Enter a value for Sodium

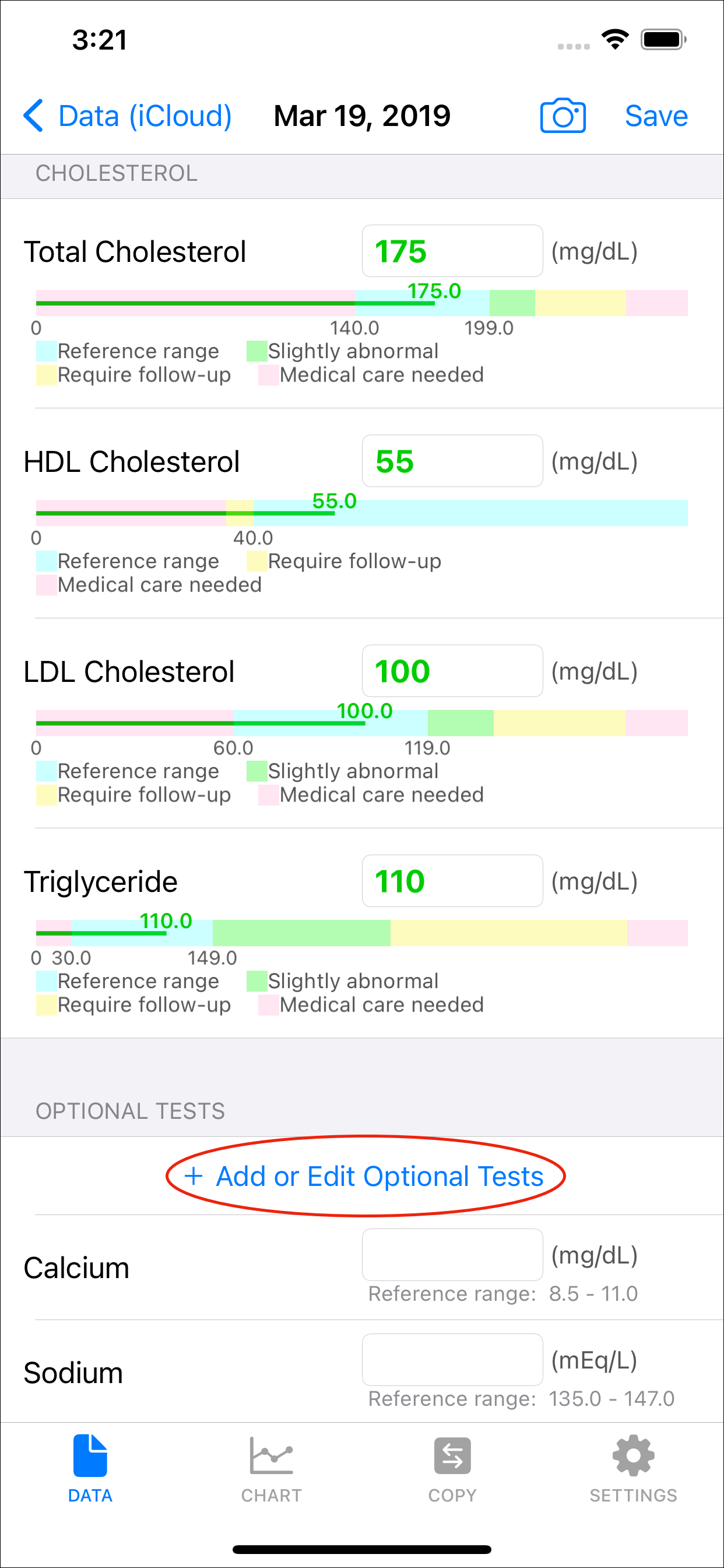pyautogui.click(x=452, y=1360)
